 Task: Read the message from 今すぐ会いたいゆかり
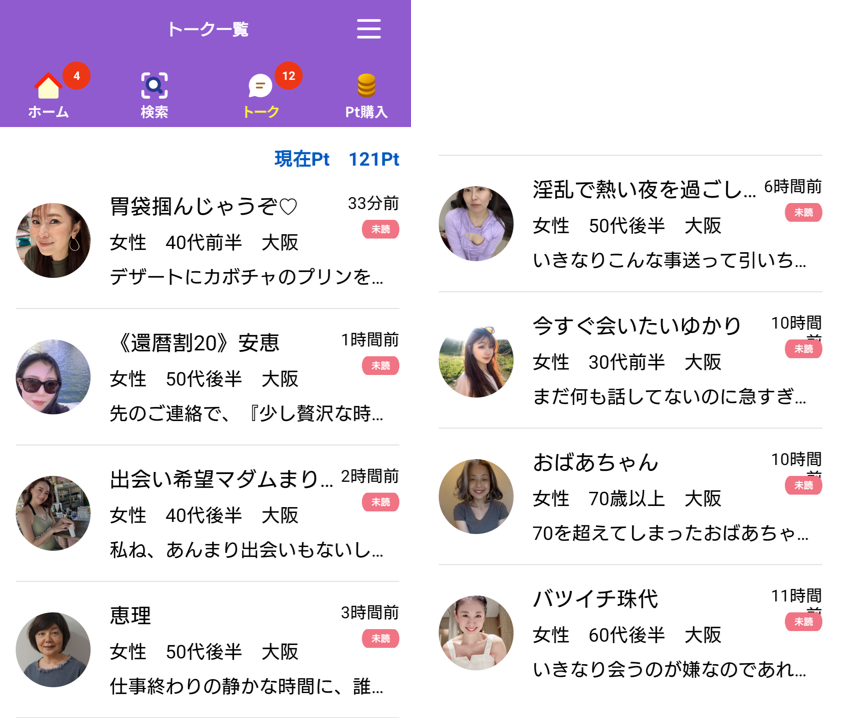(x=630, y=360)
